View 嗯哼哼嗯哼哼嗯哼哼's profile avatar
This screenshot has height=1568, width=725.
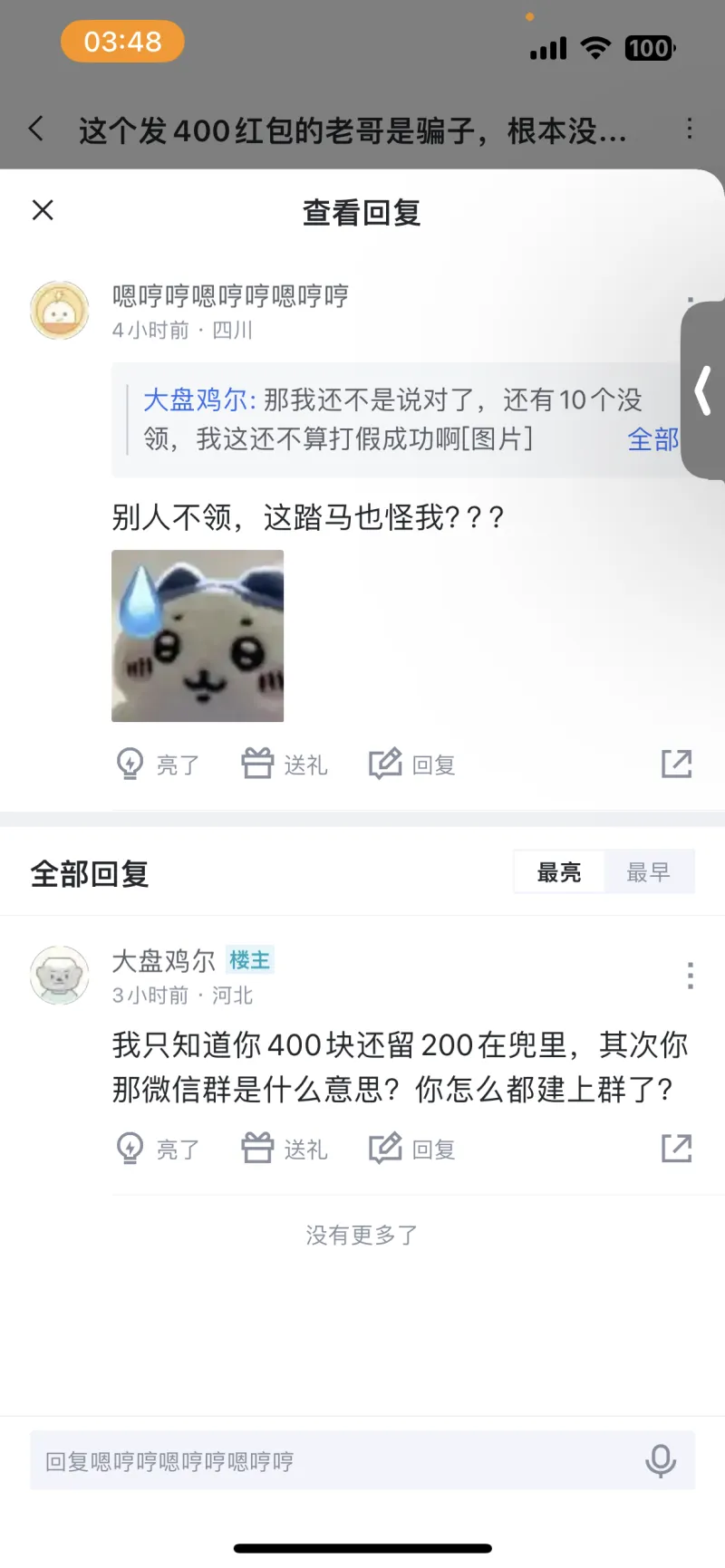(x=60, y=311)
